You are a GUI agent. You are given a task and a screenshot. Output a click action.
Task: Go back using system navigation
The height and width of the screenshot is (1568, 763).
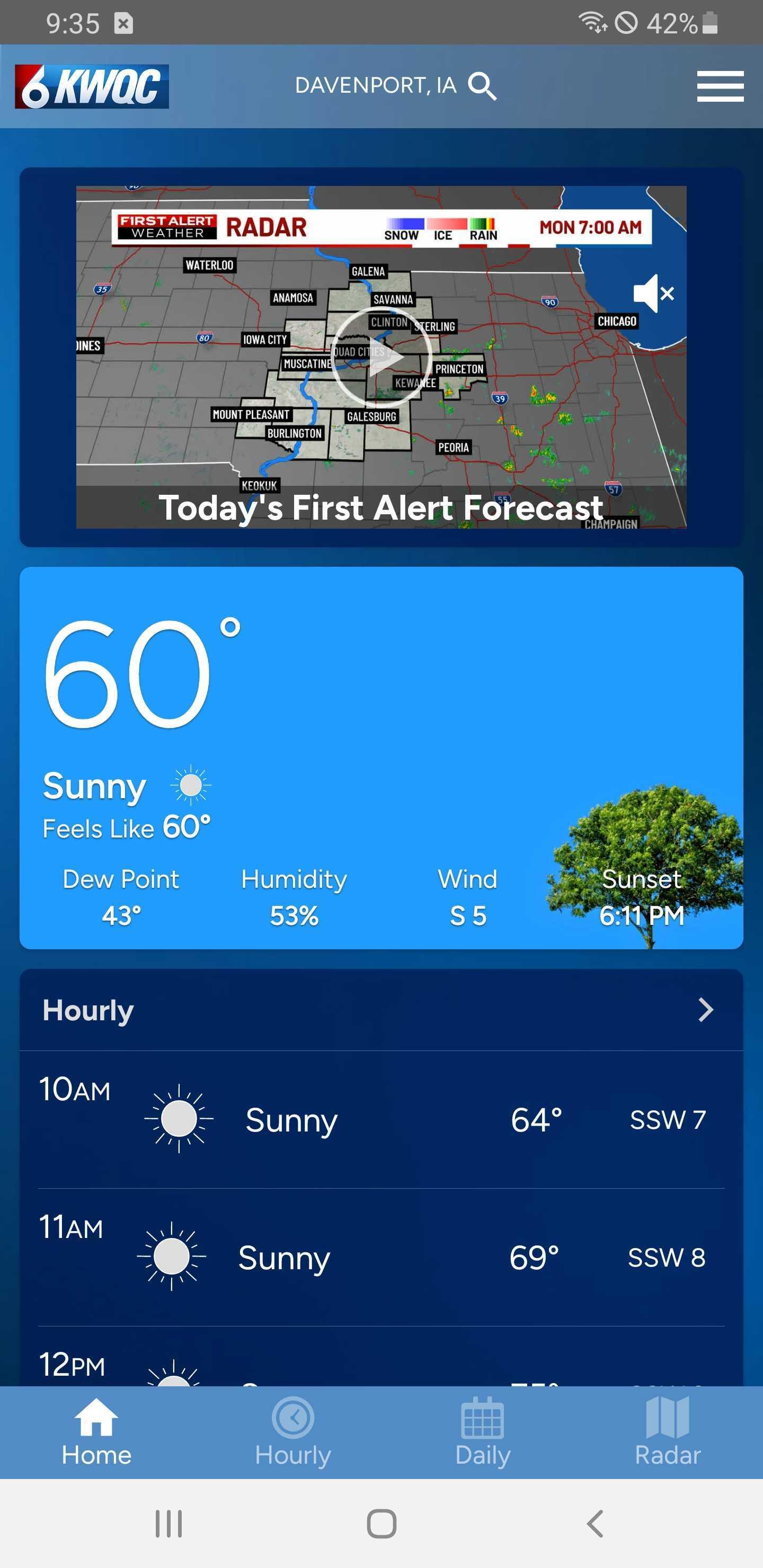point(595,1524)
